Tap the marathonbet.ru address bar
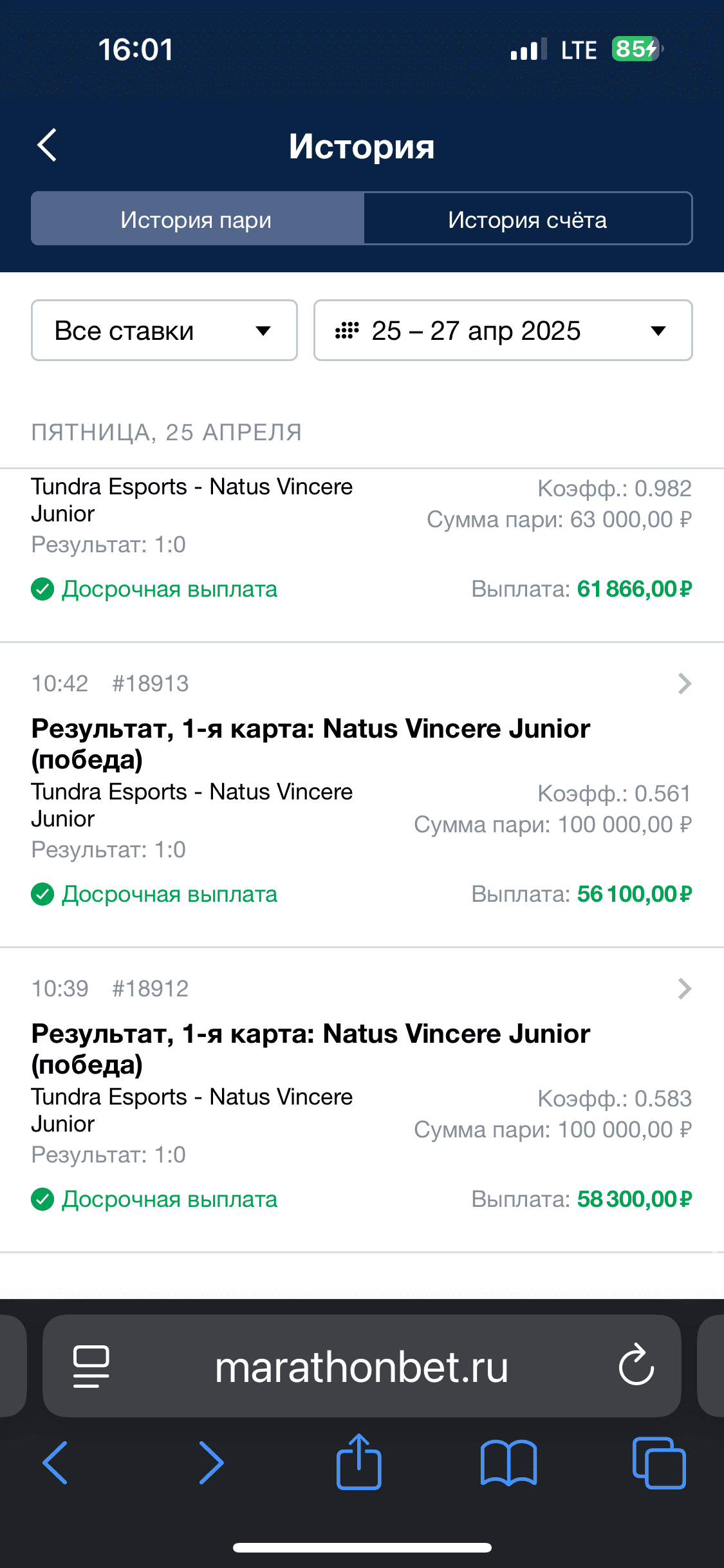Viewport: 724px width, 1568px height. tap(362, 1367)
